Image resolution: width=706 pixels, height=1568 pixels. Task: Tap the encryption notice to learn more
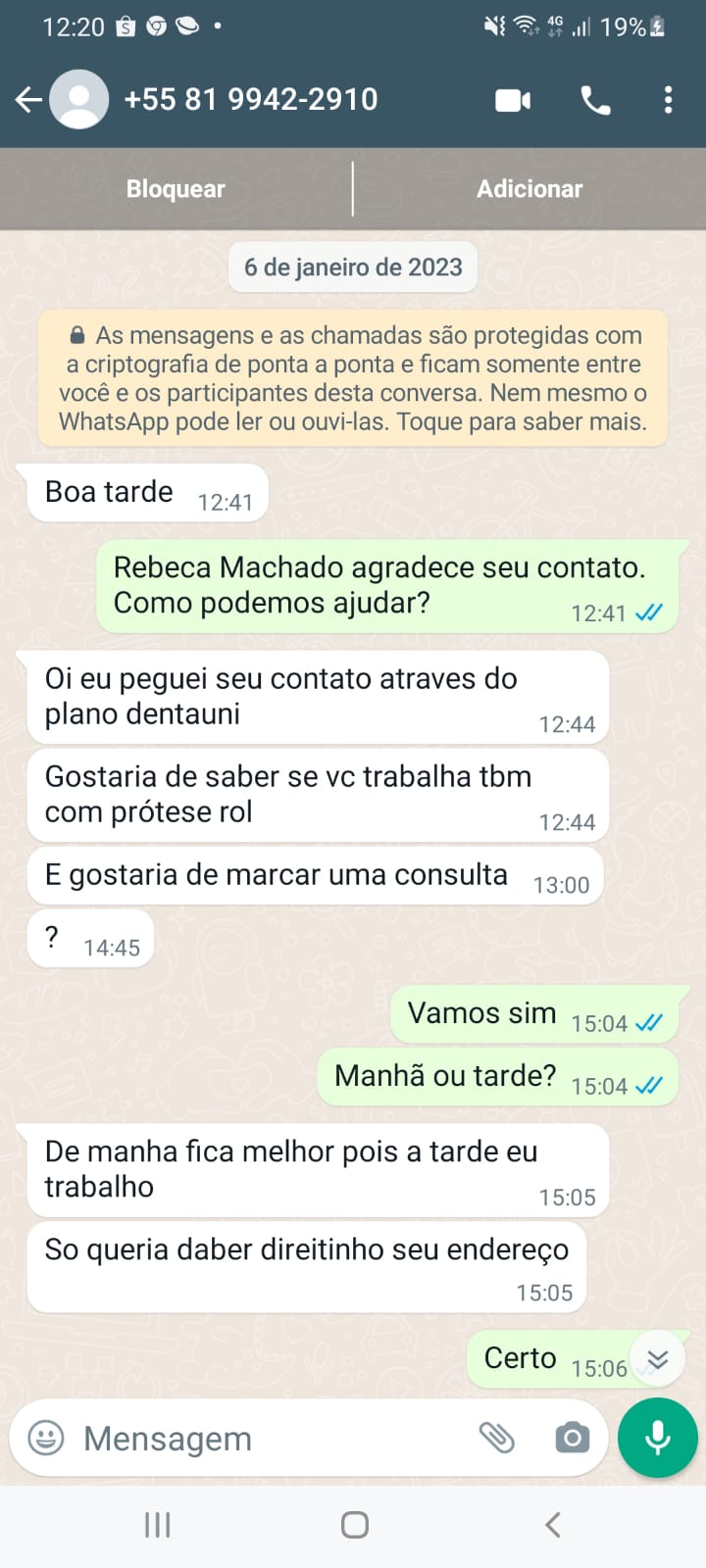pyautogui.click(x=353, y=378)
